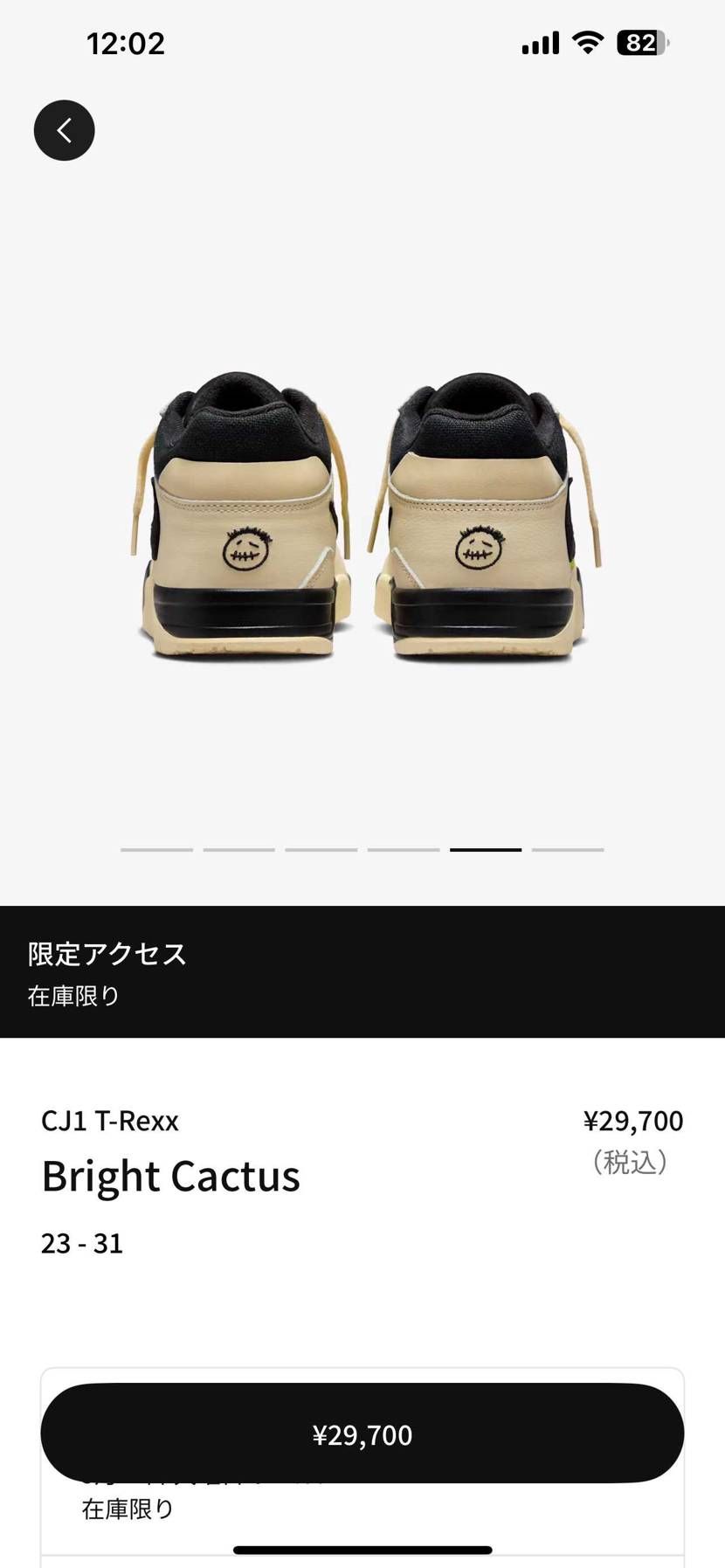The width and height of the screenshot is (725, 1568).
Task: Tap the Wi-Fi icon in status bar
Action: (x=587, y=41)
